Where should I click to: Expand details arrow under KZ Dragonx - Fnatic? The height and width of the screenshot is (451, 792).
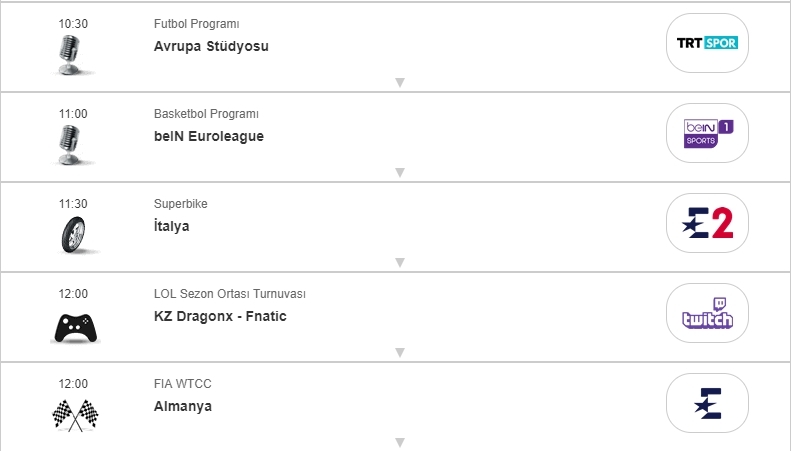click(399, 353)
